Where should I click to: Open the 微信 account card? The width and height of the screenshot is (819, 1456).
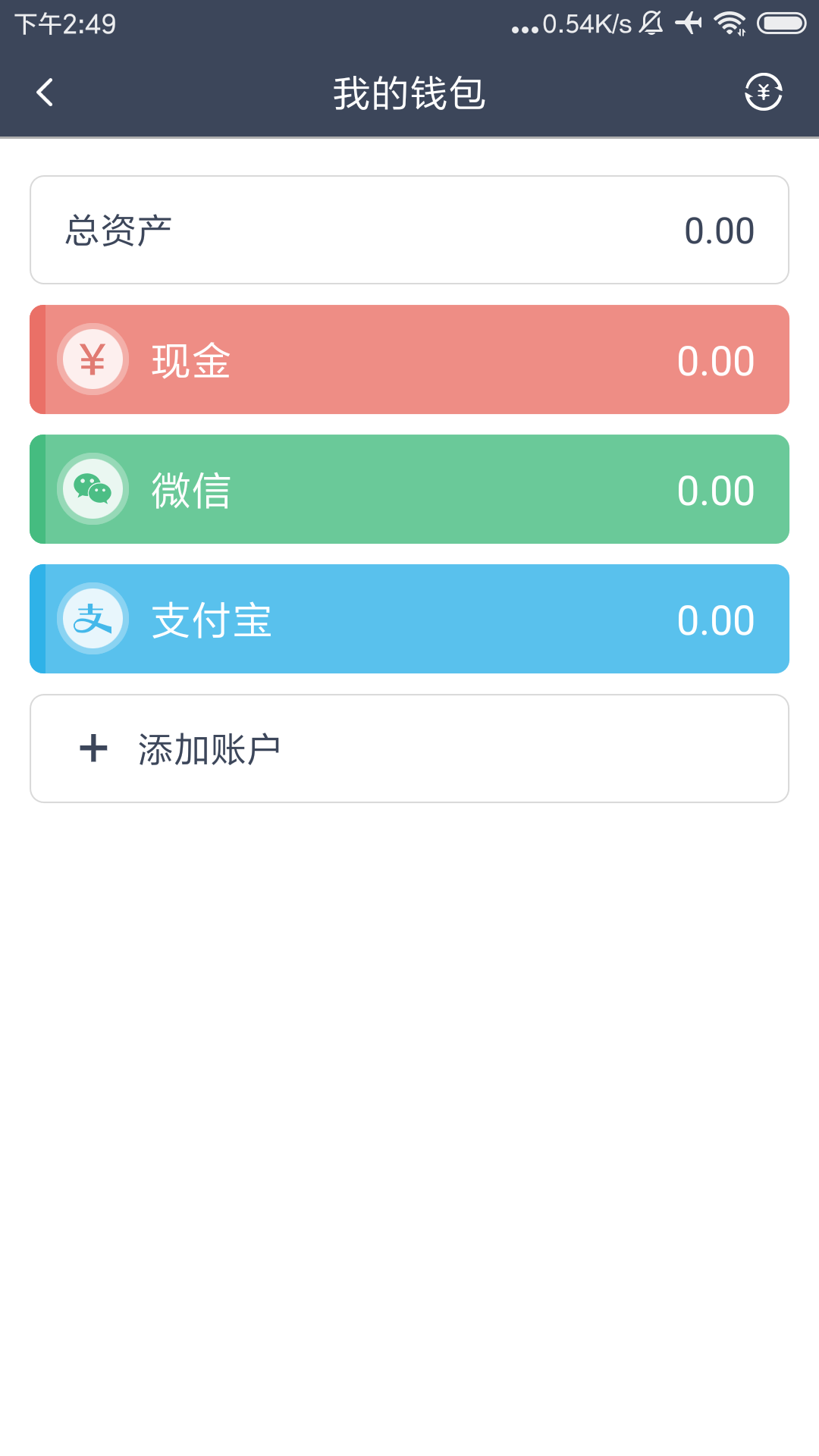[409, 489]
